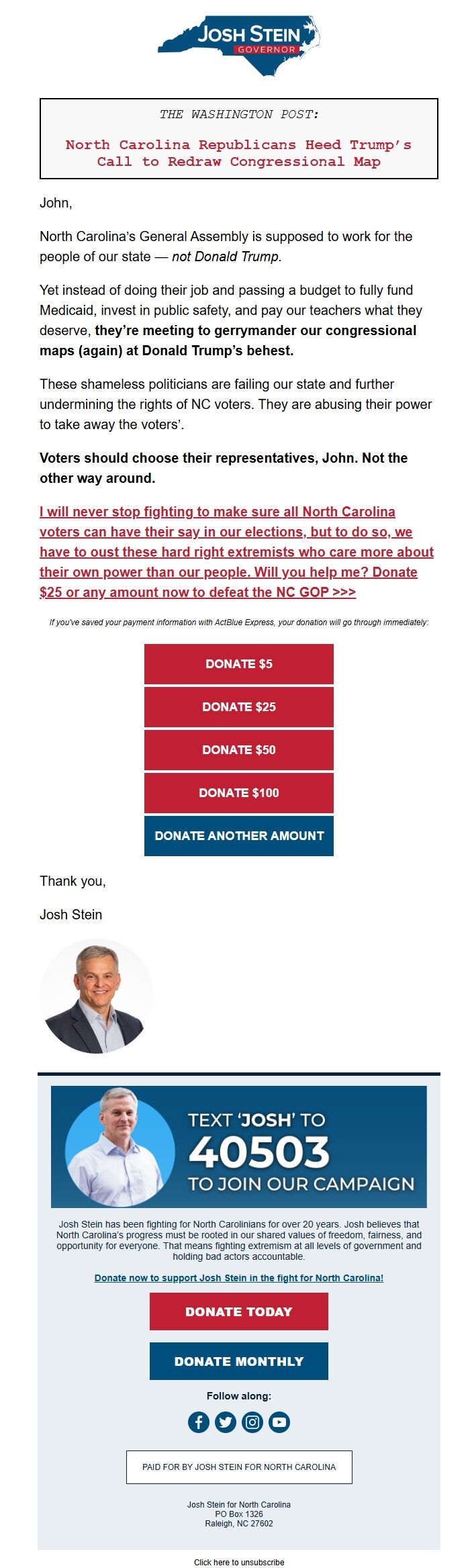Open the campaign's YouTube channel
This screenshot has width=470, height=1568.
pyautogui.click(x=279, y=1422)
